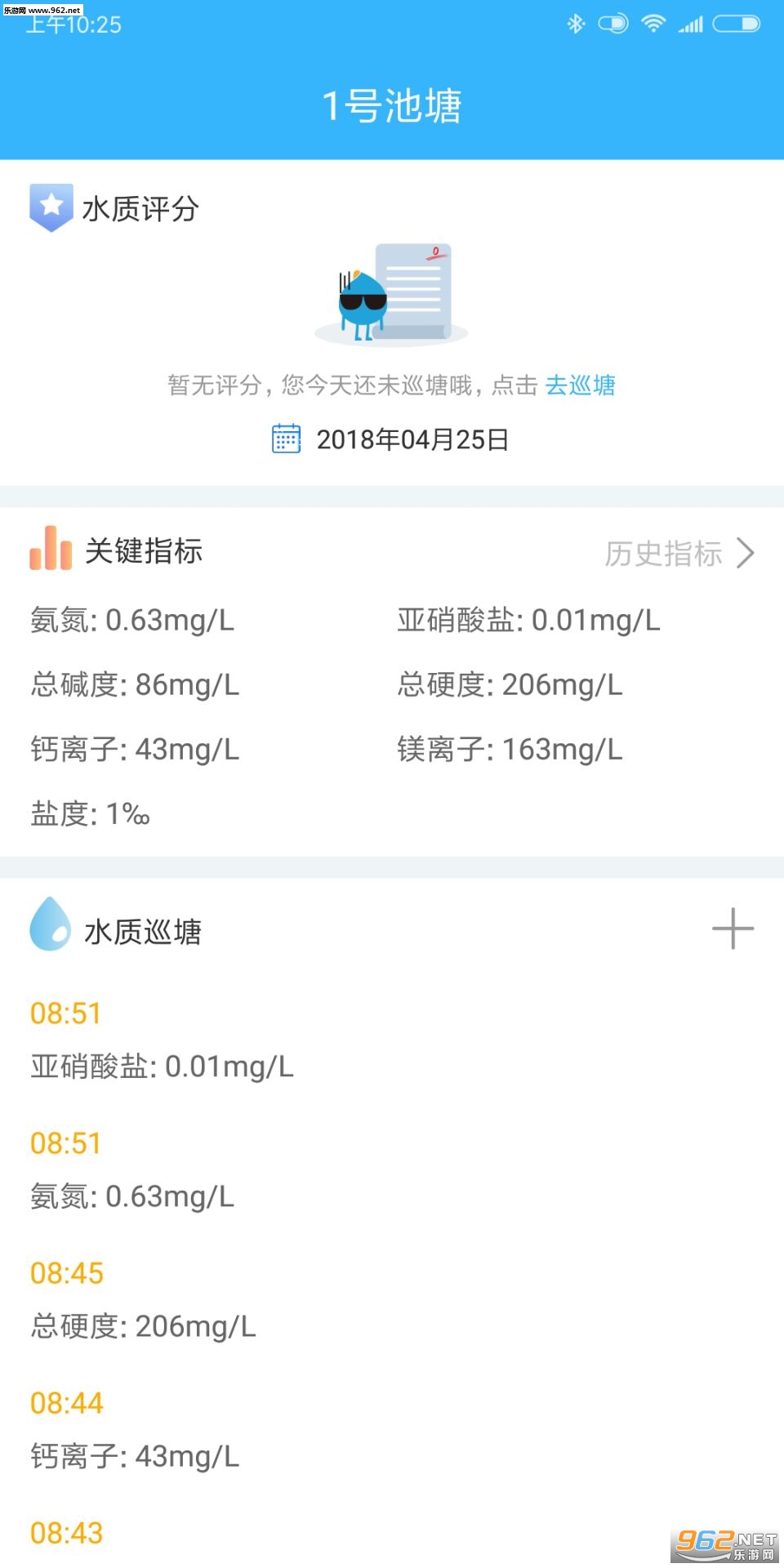Viewport: 784px width, 1568px height.
Task: Tap the 去巡塘 link
Action: click(580, 385)
